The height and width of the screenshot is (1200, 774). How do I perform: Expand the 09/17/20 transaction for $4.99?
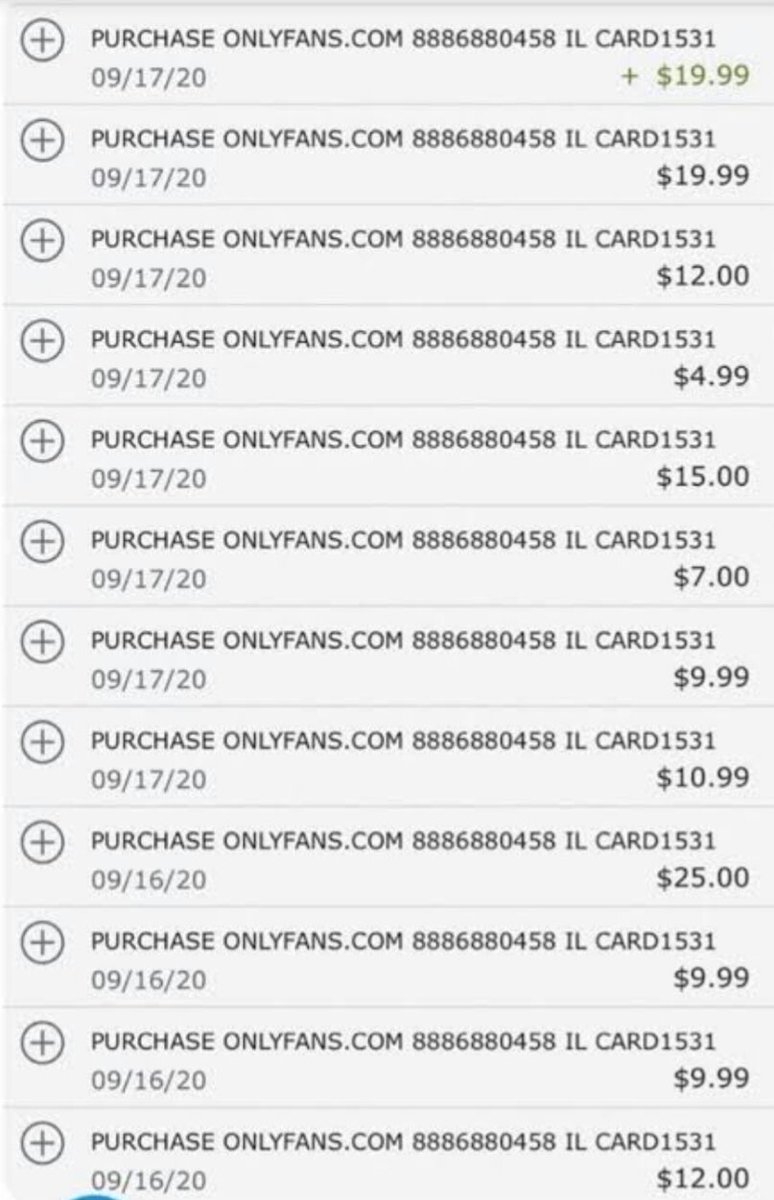tap(41, 339)
